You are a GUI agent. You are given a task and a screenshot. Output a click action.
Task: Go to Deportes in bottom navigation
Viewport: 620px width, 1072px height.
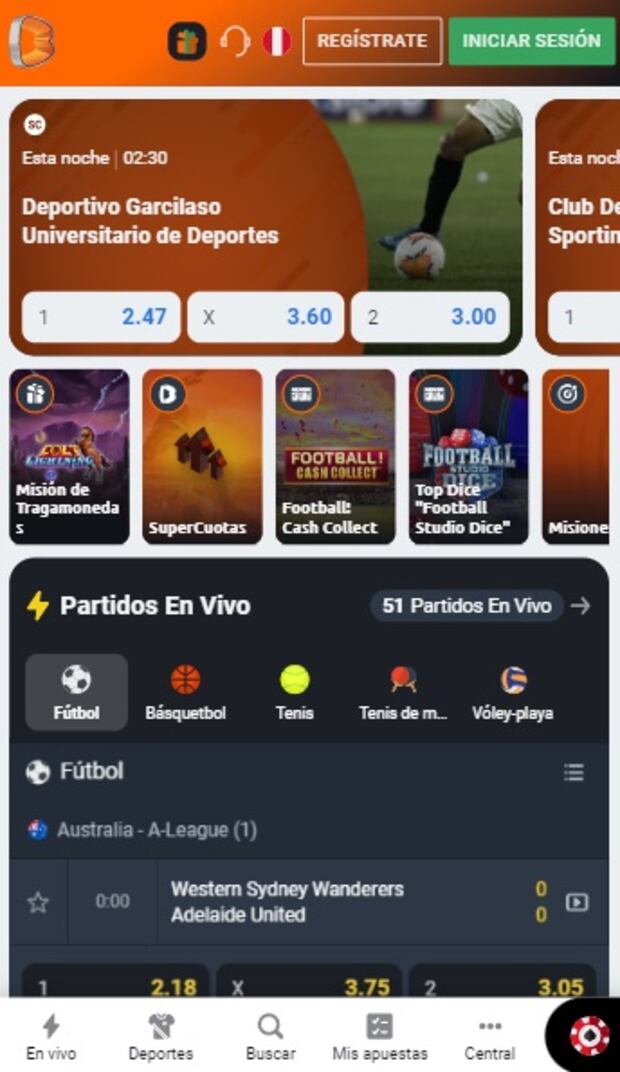161,1036
